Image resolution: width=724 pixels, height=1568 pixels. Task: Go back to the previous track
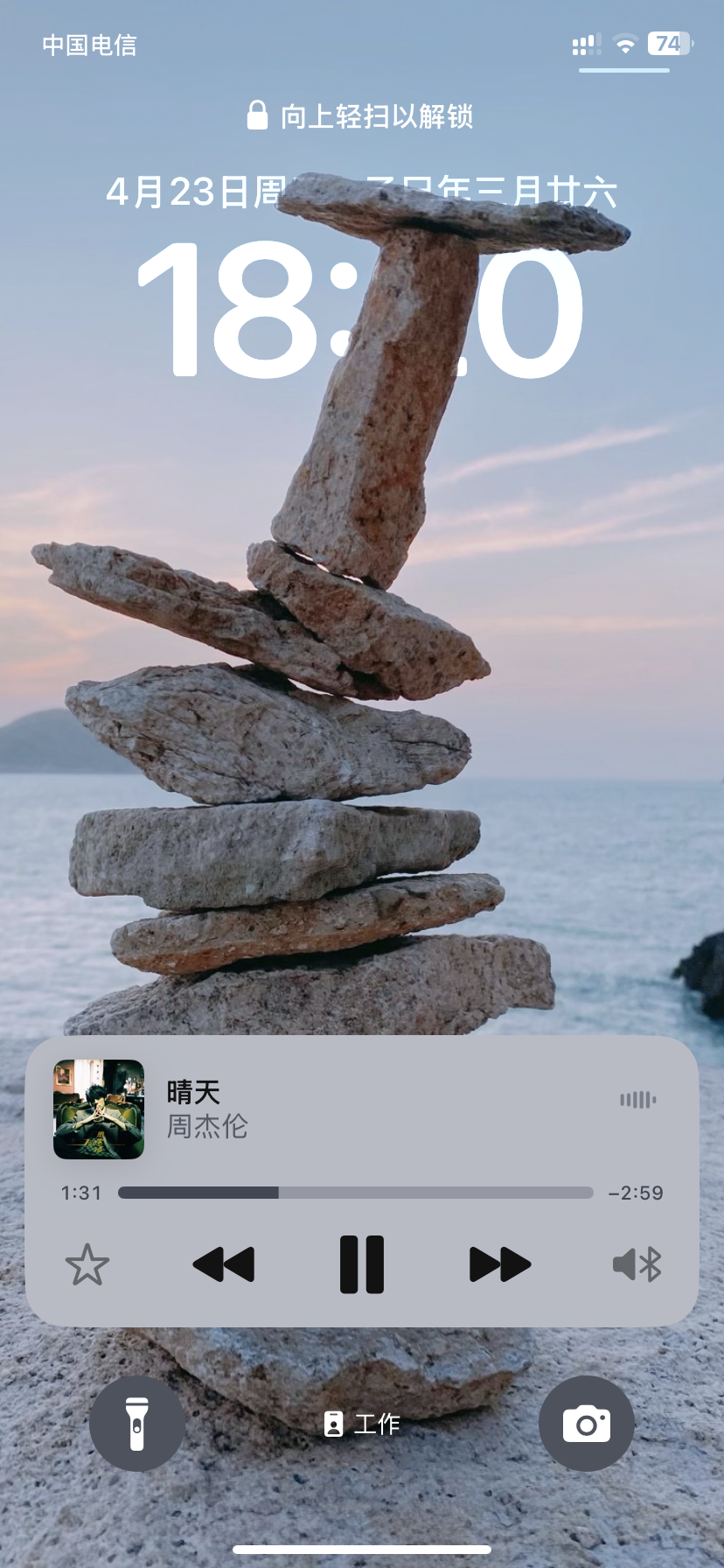[223, 1264]
